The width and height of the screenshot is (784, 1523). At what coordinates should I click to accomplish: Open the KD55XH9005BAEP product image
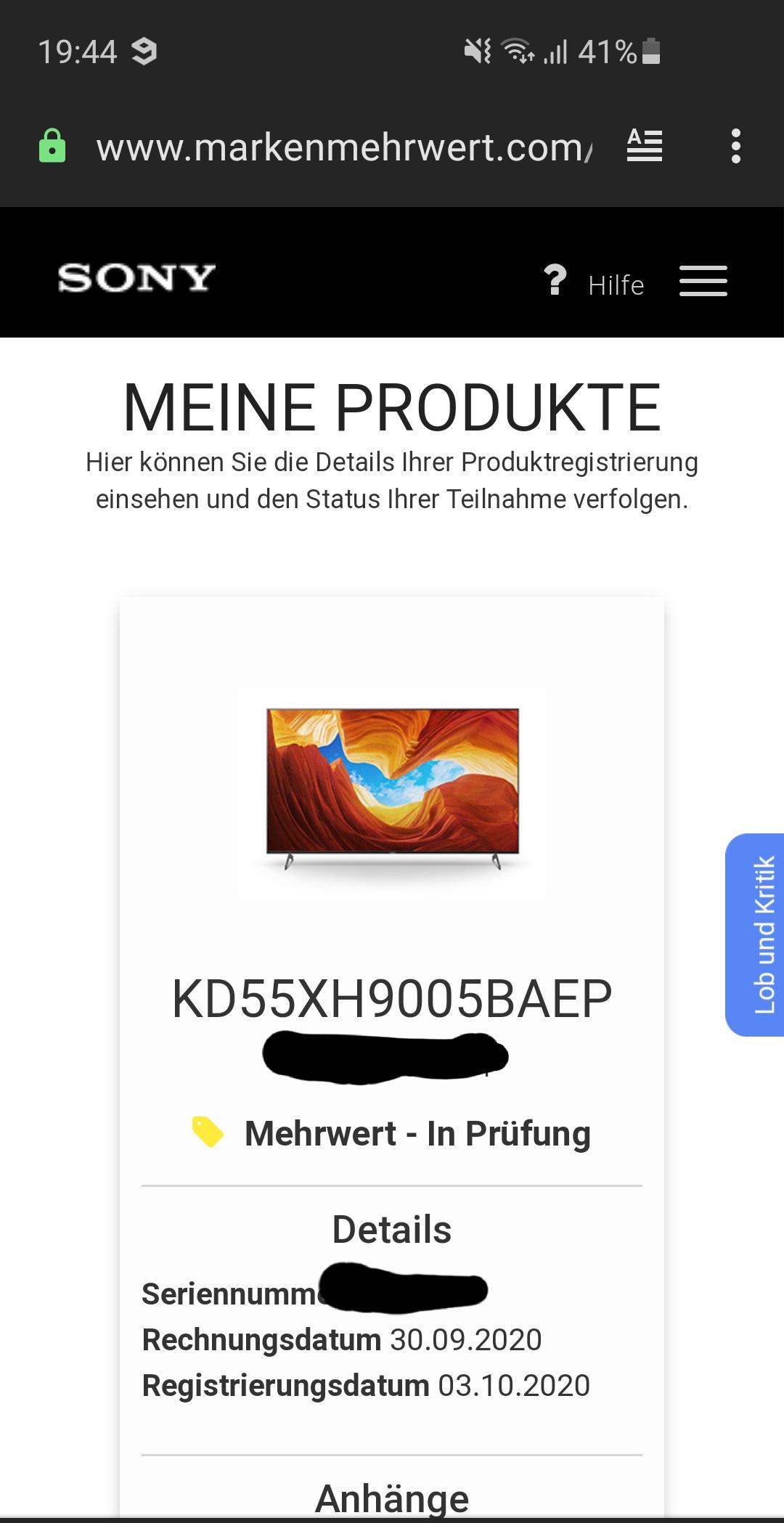pyautogui.click(x=392, y=791)
